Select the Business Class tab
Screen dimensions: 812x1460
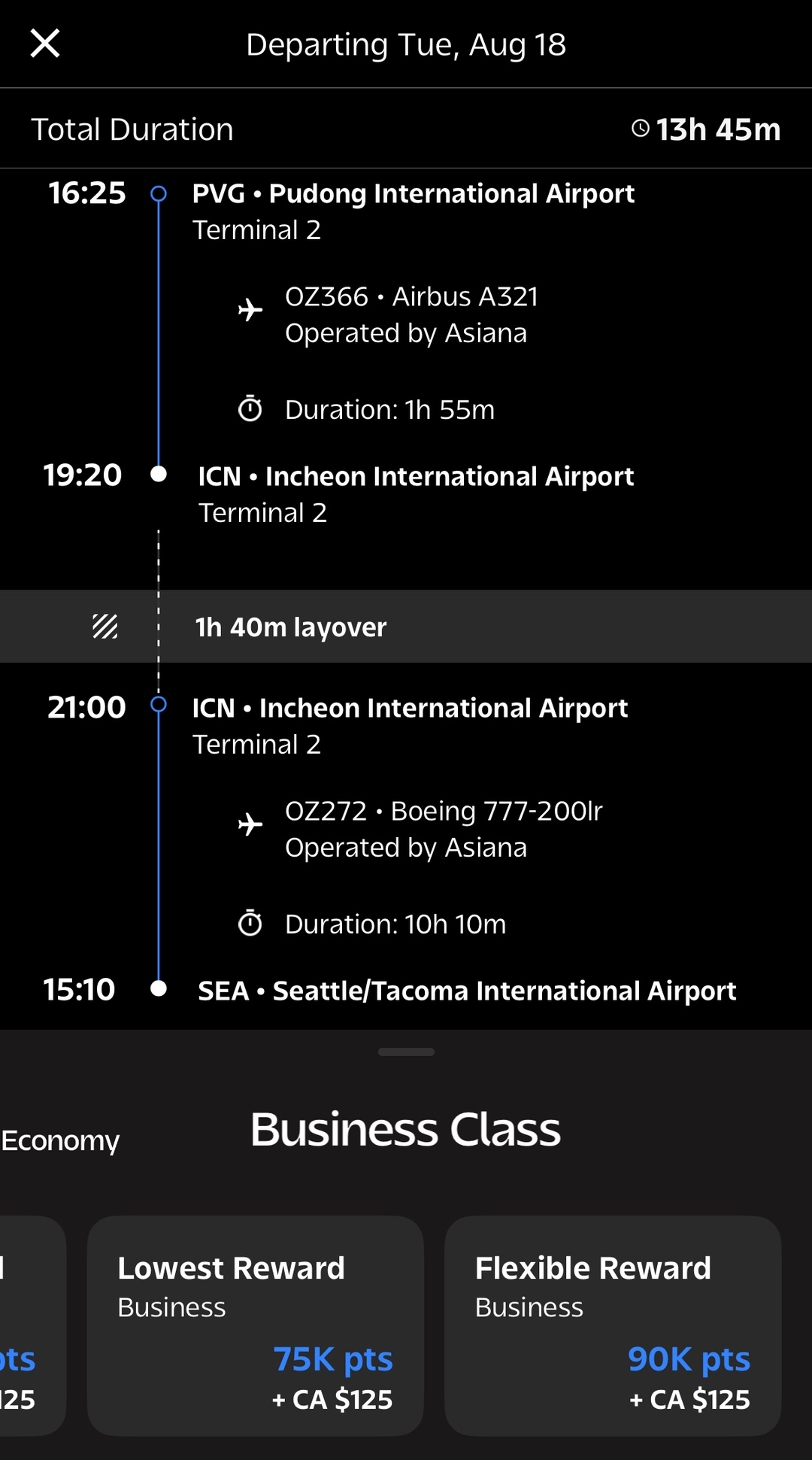pyautogui.click(x=405, y=1130)
